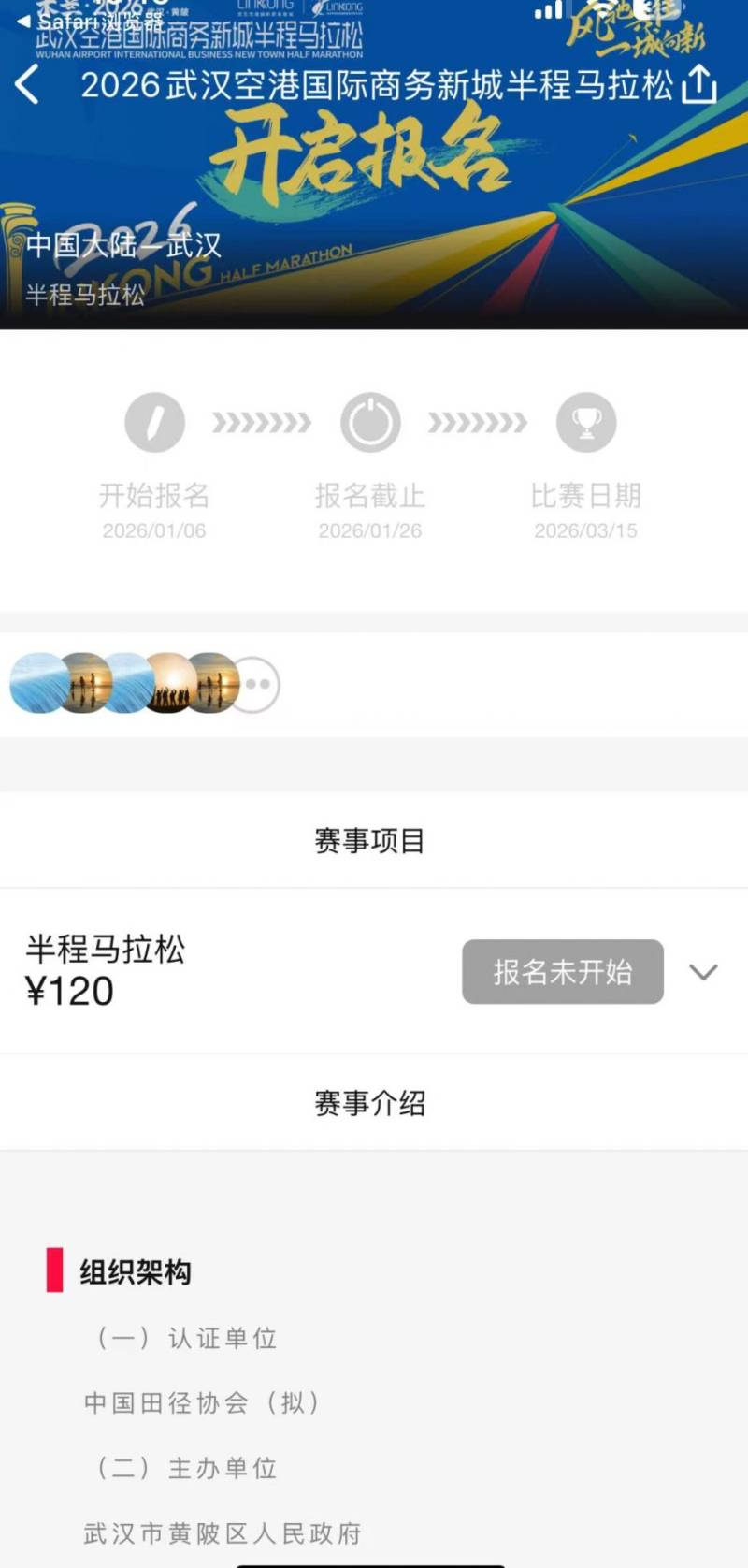Click the pencil icon above 开始报名

pyautogui.click(x=154, y=422)
